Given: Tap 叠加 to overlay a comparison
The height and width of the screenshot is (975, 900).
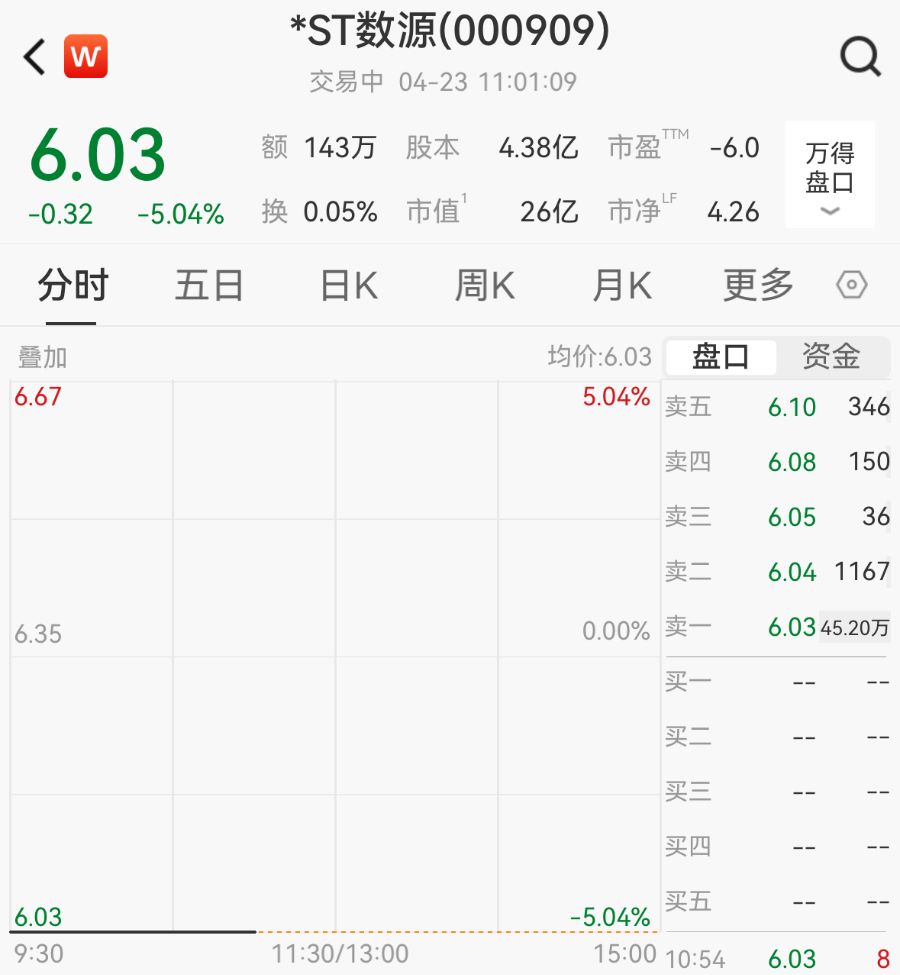Looking at the screenshot, I should (42, 357).
